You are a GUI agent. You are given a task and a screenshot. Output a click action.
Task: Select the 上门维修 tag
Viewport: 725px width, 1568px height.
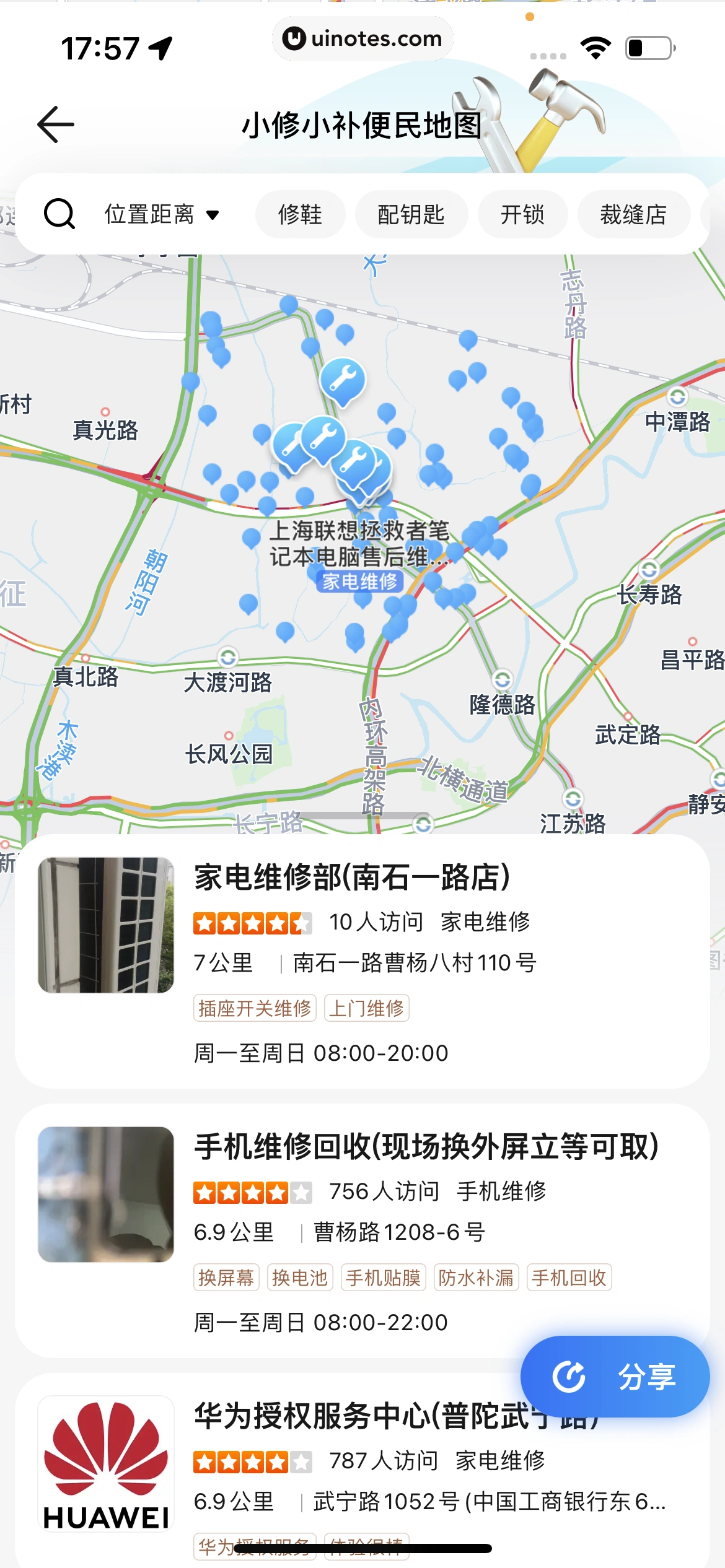(366, 1008)
